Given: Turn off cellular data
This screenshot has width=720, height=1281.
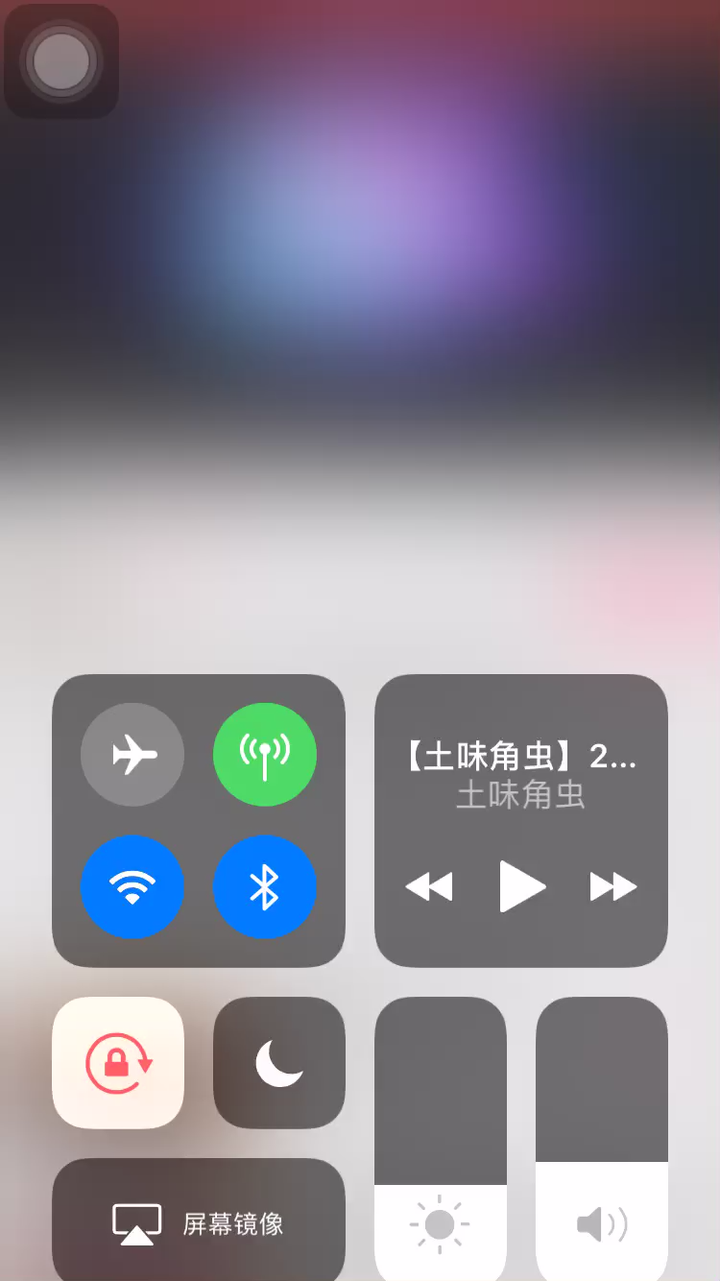Looking at the screenshot, I should click(x=265, y=755).
